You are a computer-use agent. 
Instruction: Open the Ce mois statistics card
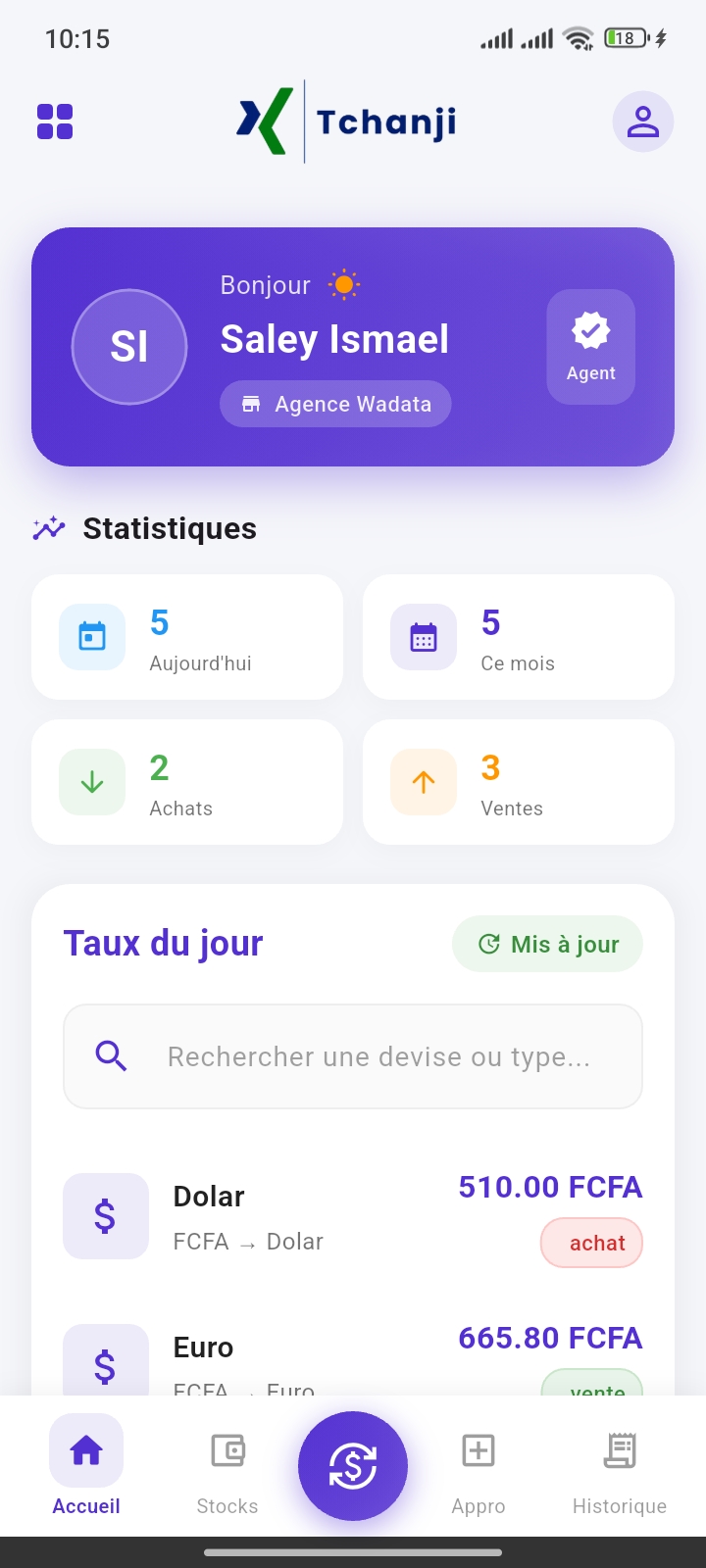tap(519, 637)
